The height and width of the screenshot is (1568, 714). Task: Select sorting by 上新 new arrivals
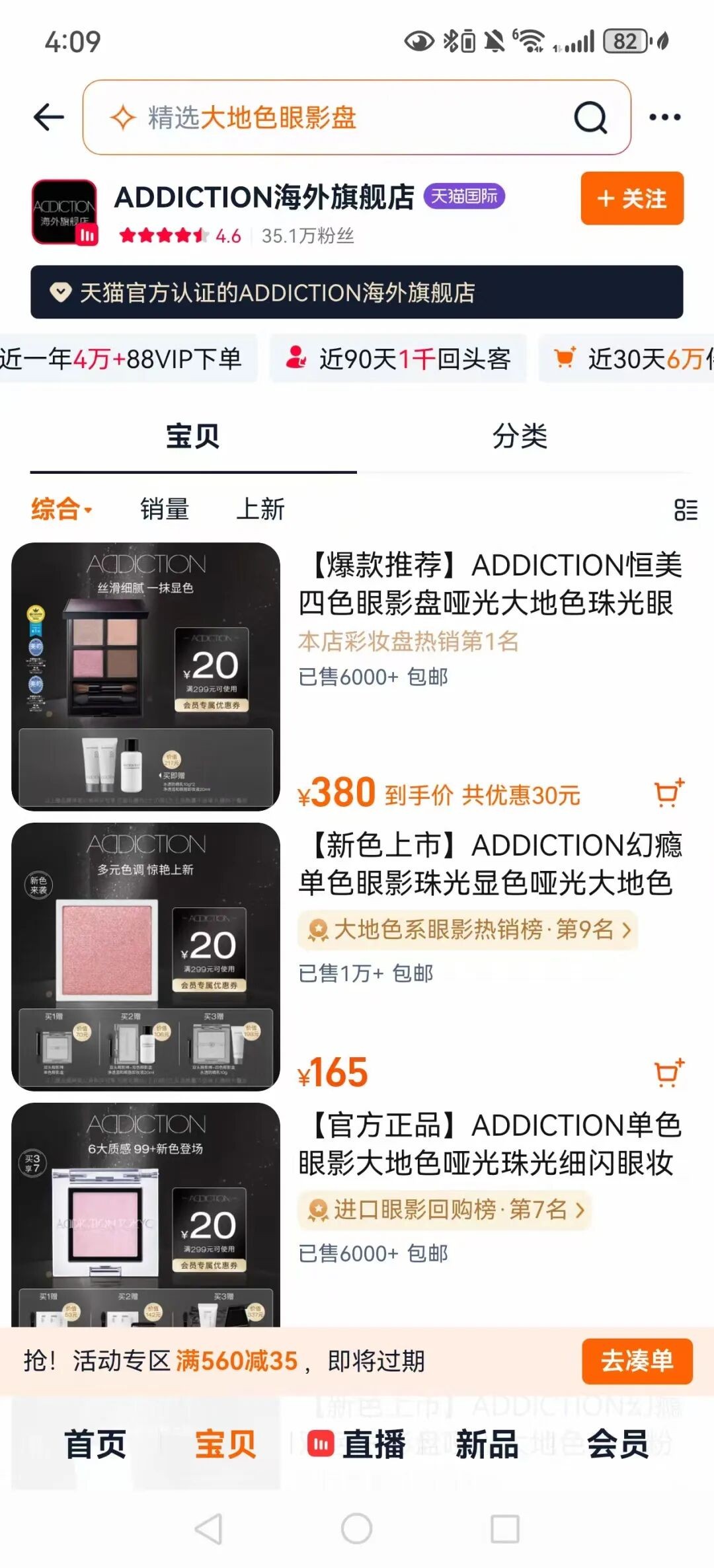tap(261, 509)
